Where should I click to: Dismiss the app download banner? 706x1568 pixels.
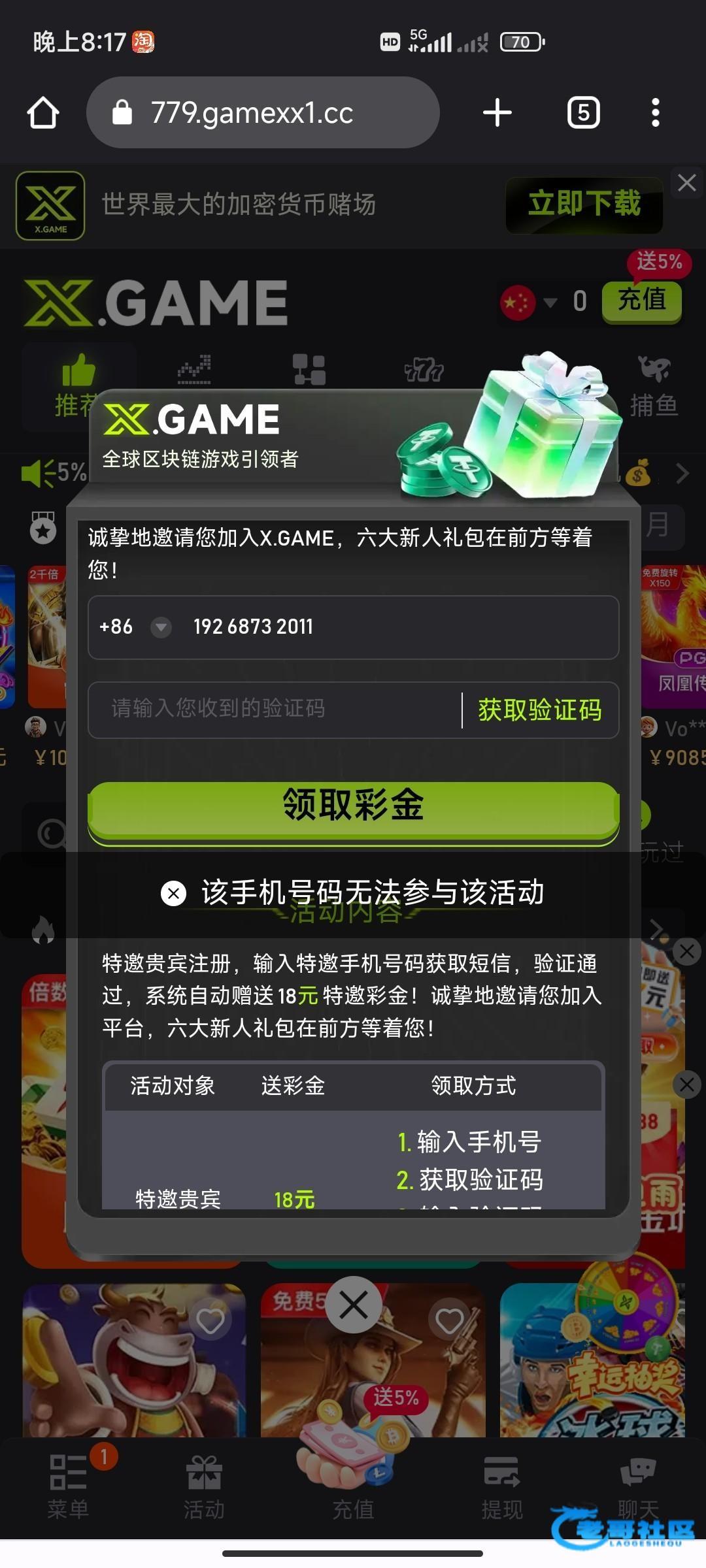(x=687, y=183)
